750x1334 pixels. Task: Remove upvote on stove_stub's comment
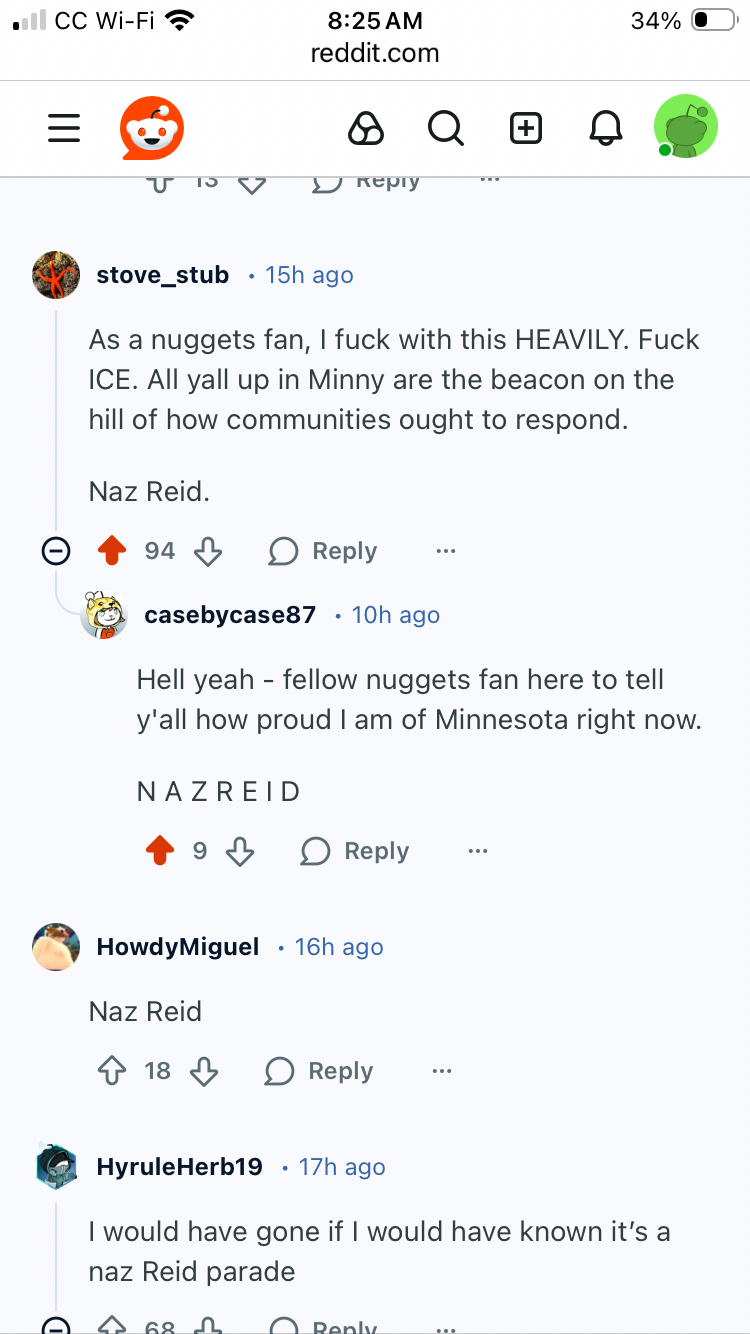pos(112,551)
